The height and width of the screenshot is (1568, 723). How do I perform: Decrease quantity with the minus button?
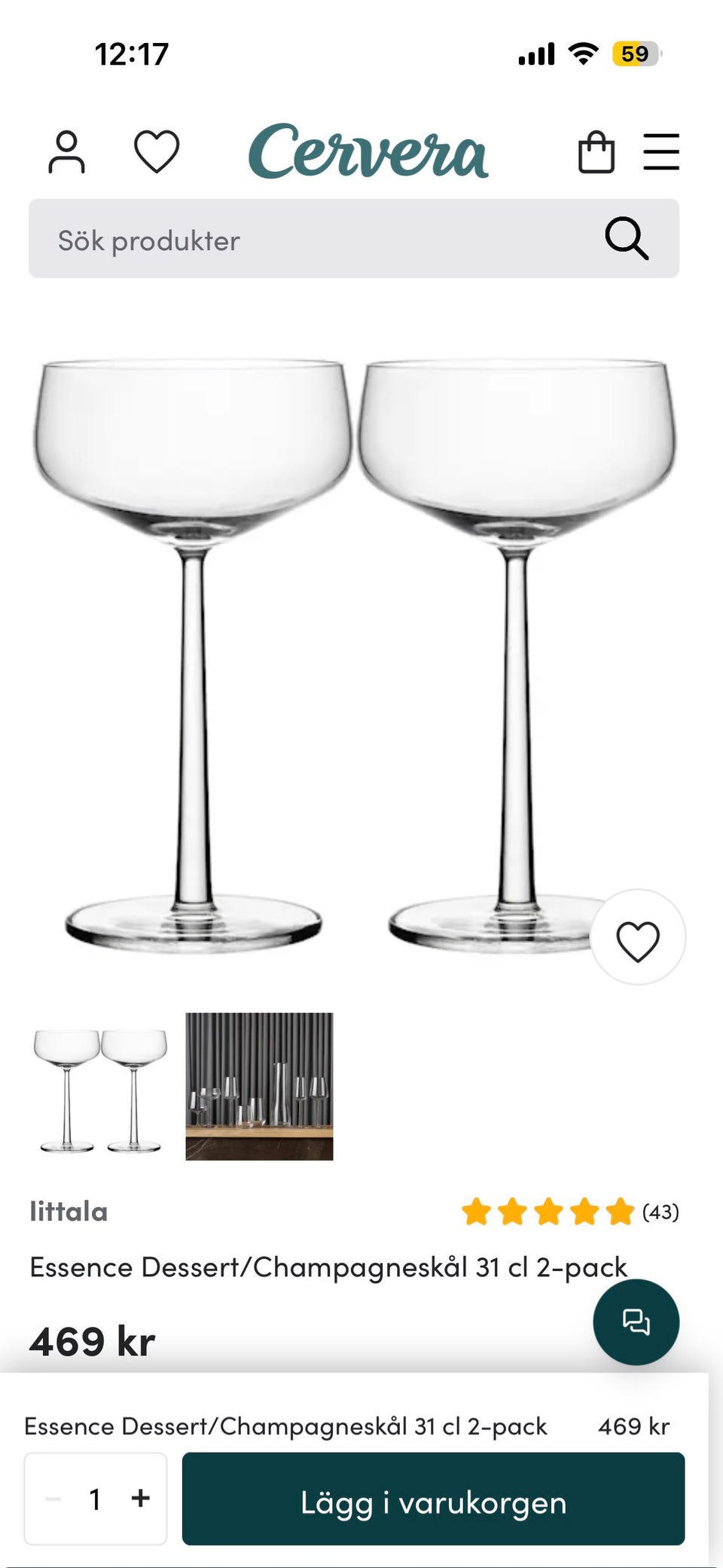pos(53,1499)
